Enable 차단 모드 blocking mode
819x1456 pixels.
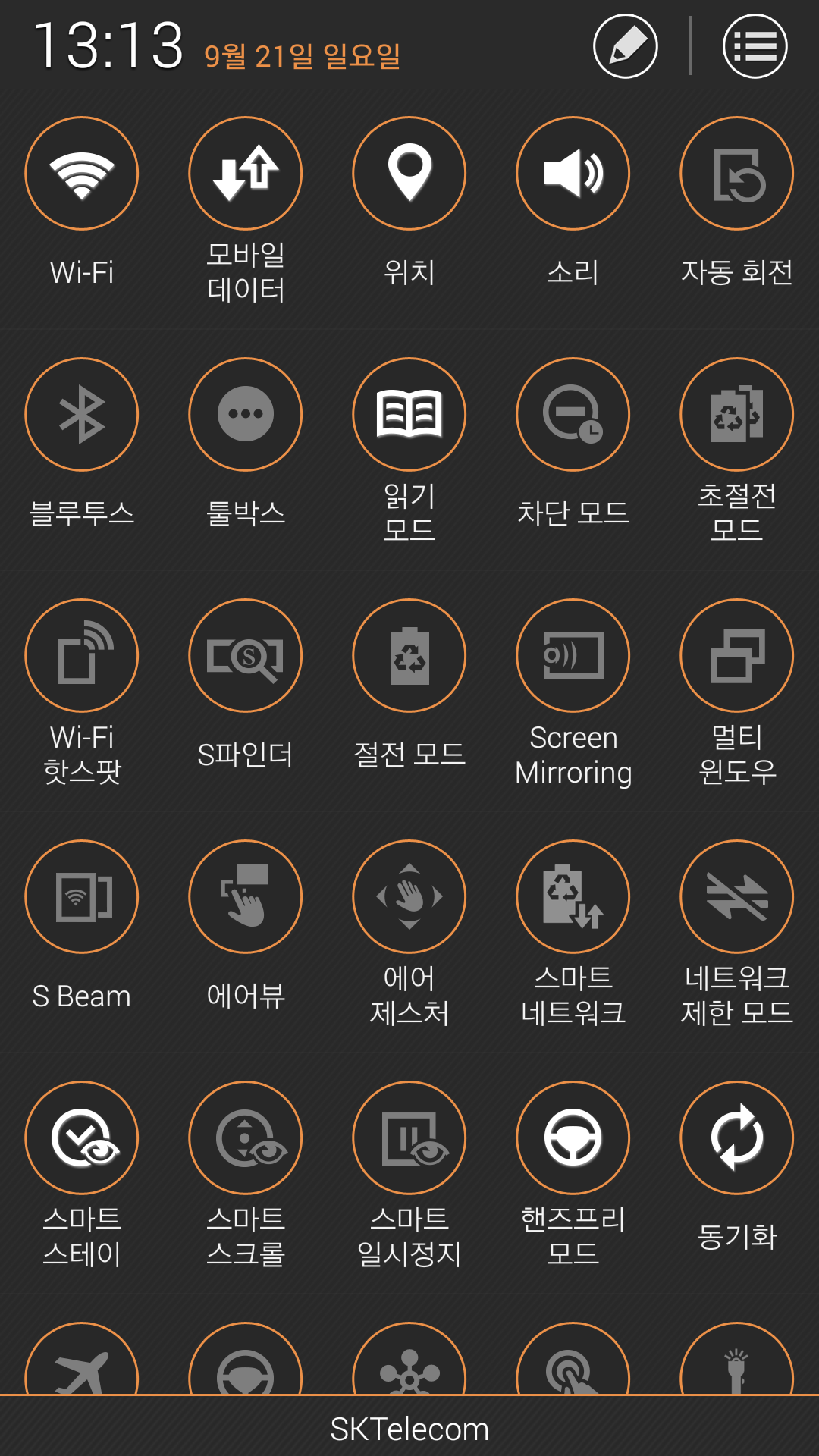(573, 415)
